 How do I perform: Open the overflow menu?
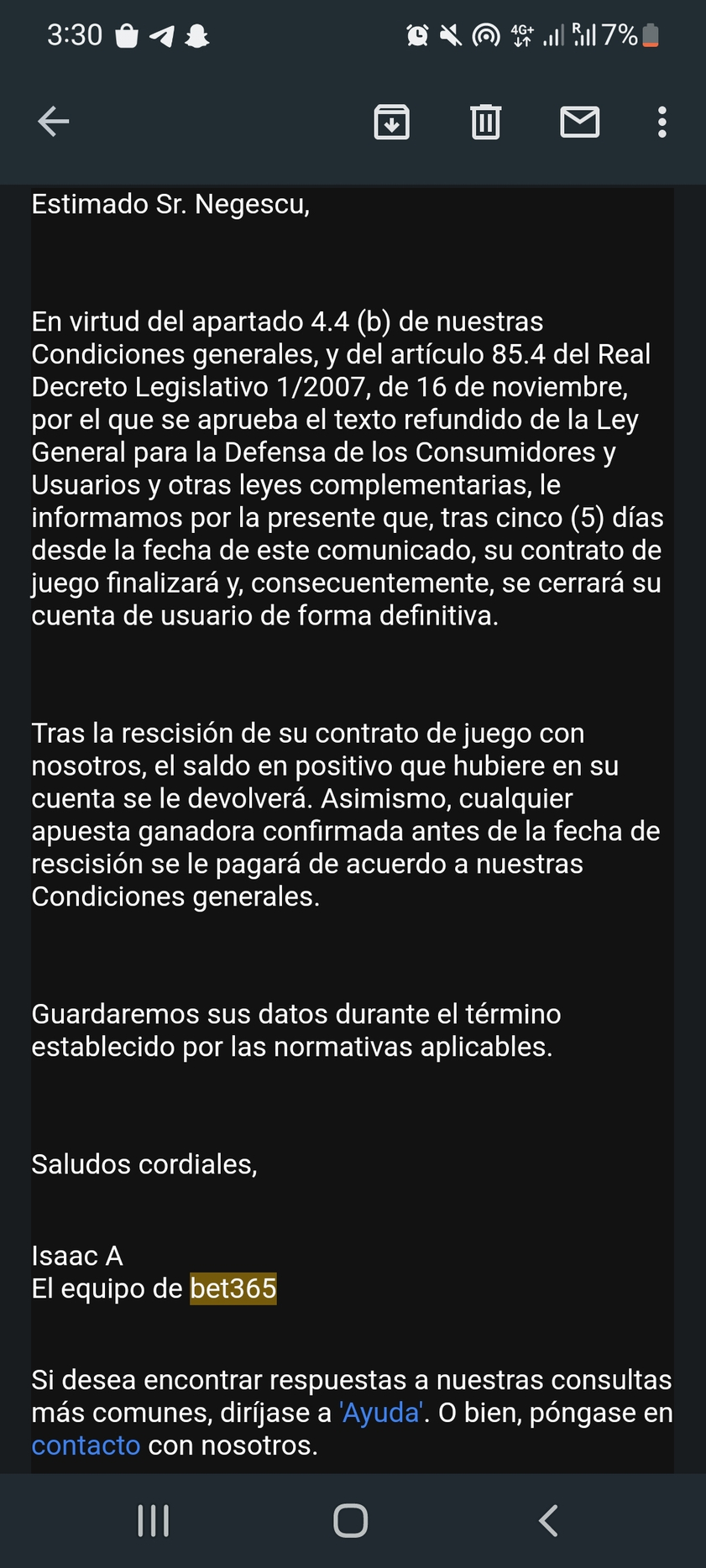click(662, 122)
